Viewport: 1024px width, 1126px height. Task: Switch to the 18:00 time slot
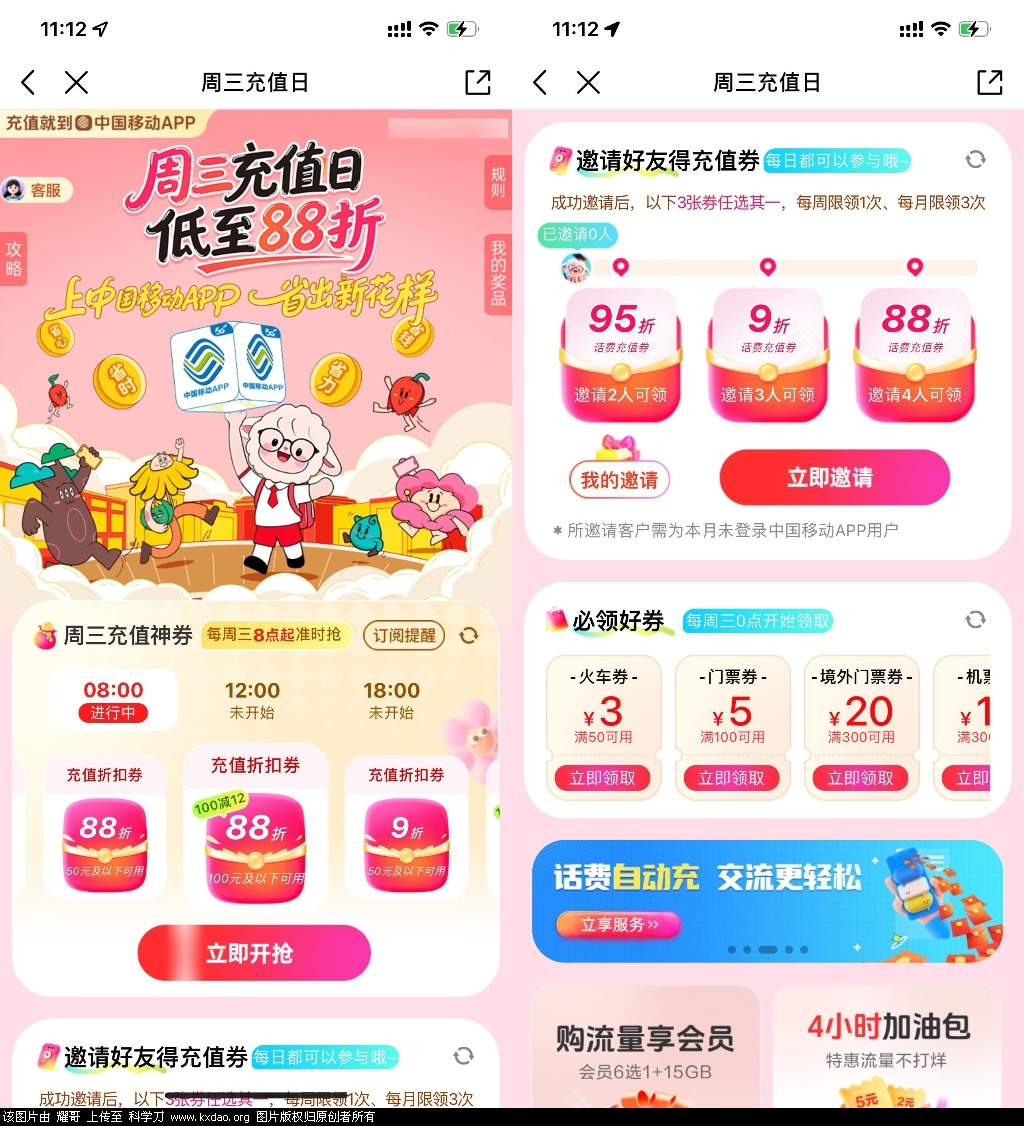(x=391, y=699)
